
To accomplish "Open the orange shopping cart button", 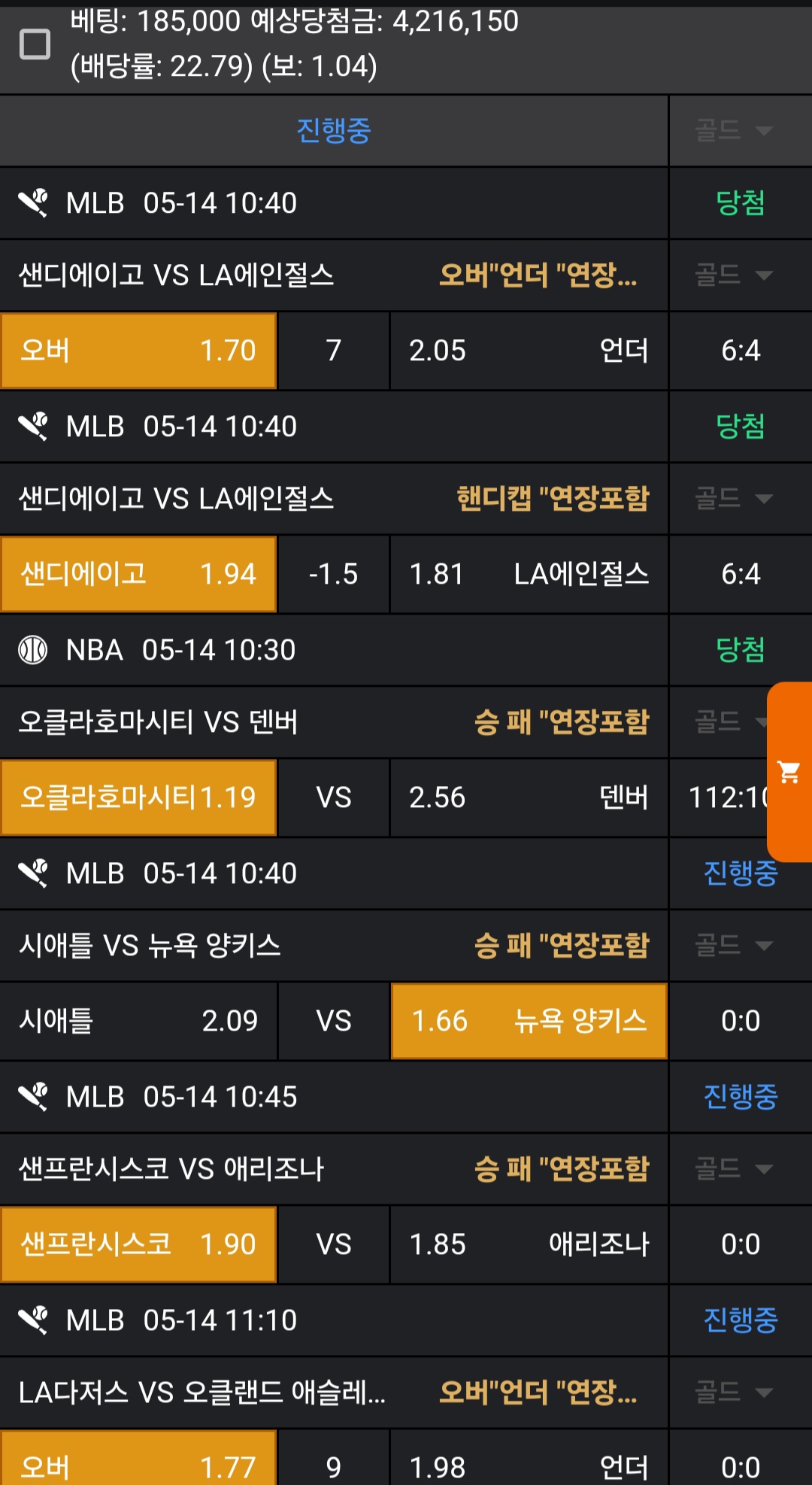I will (789, 772).
